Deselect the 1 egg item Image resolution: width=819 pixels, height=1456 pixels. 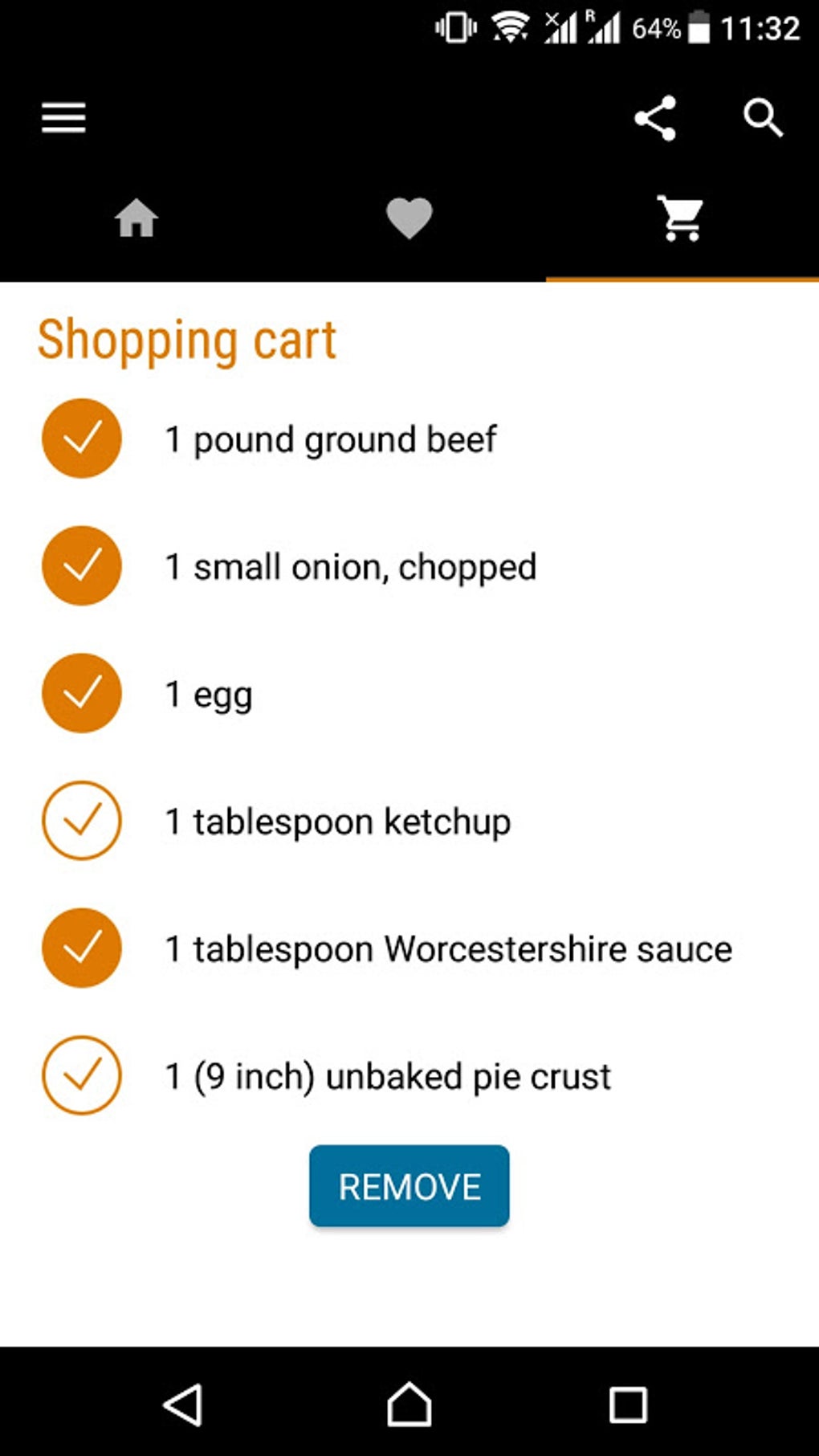point(82,693)
